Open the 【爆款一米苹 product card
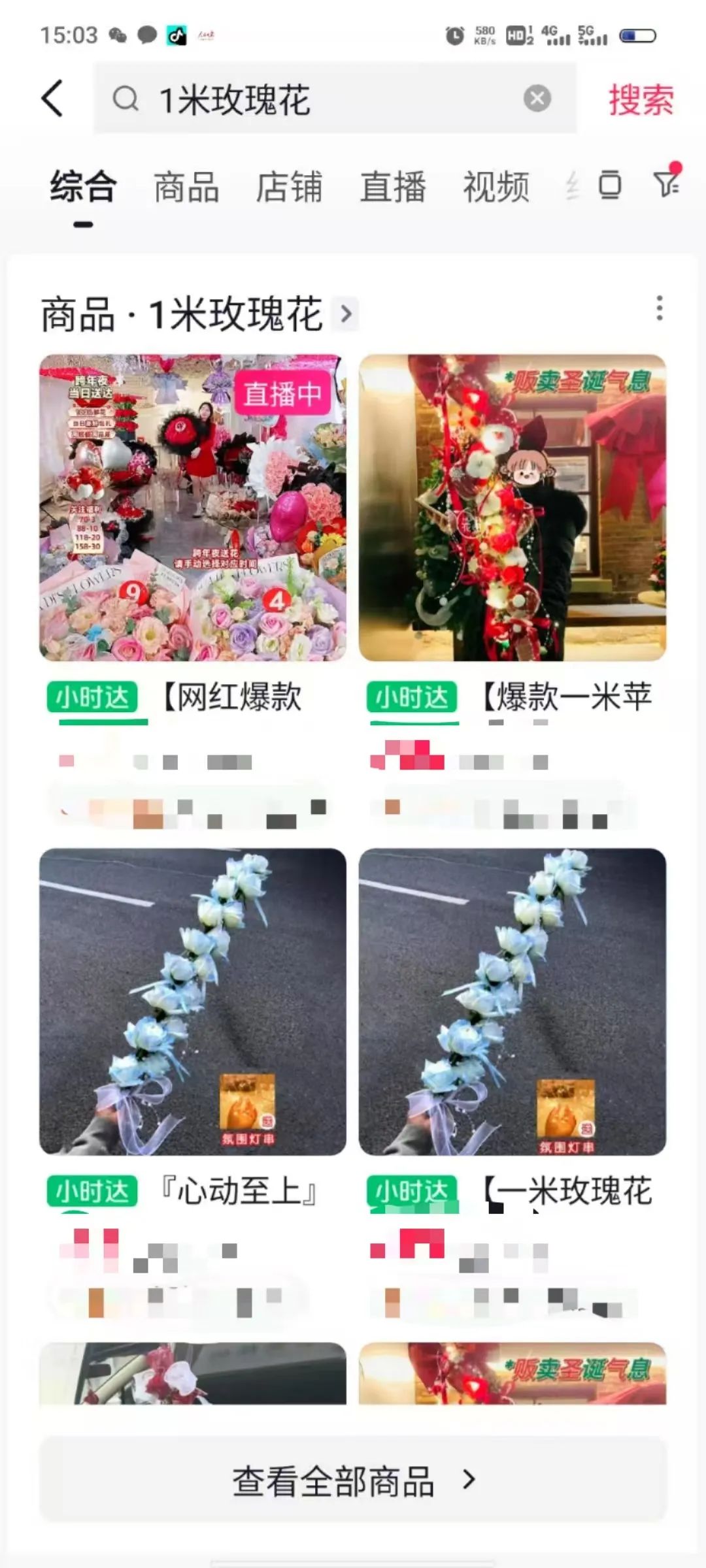Viewport: 706px width, 1568px height. point(513,508)
